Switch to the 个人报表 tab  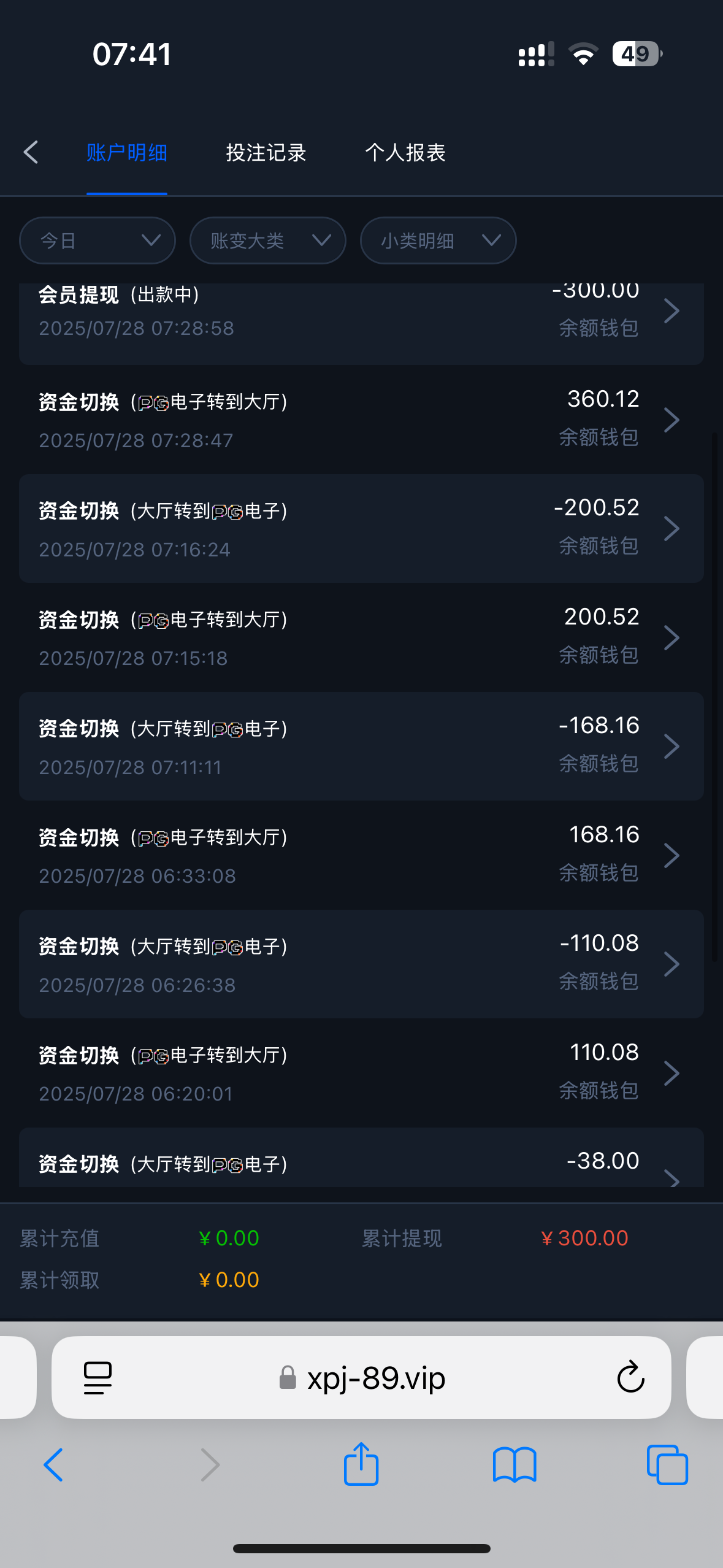click(x=405, y=153)
